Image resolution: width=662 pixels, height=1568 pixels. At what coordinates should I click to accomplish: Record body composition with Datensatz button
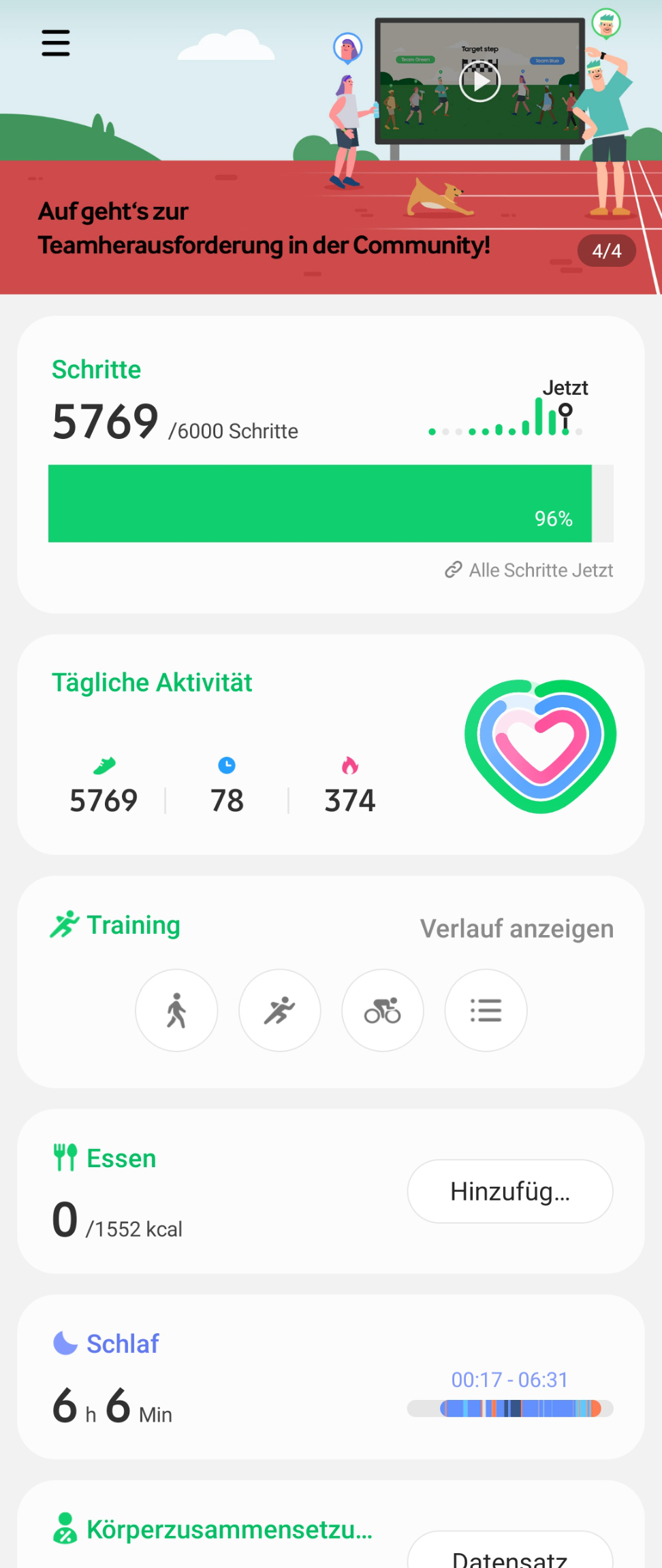click(x=510, y=1555)
